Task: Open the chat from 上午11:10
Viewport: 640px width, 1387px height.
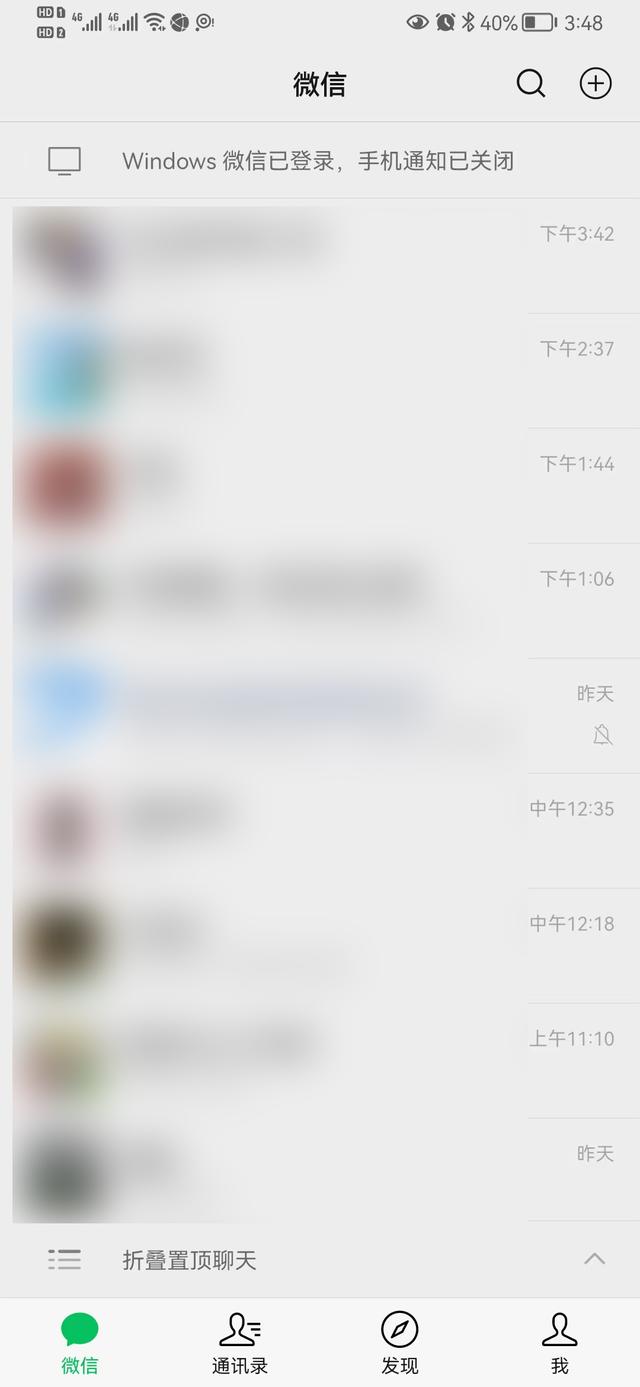Action: coord(320,1061)
